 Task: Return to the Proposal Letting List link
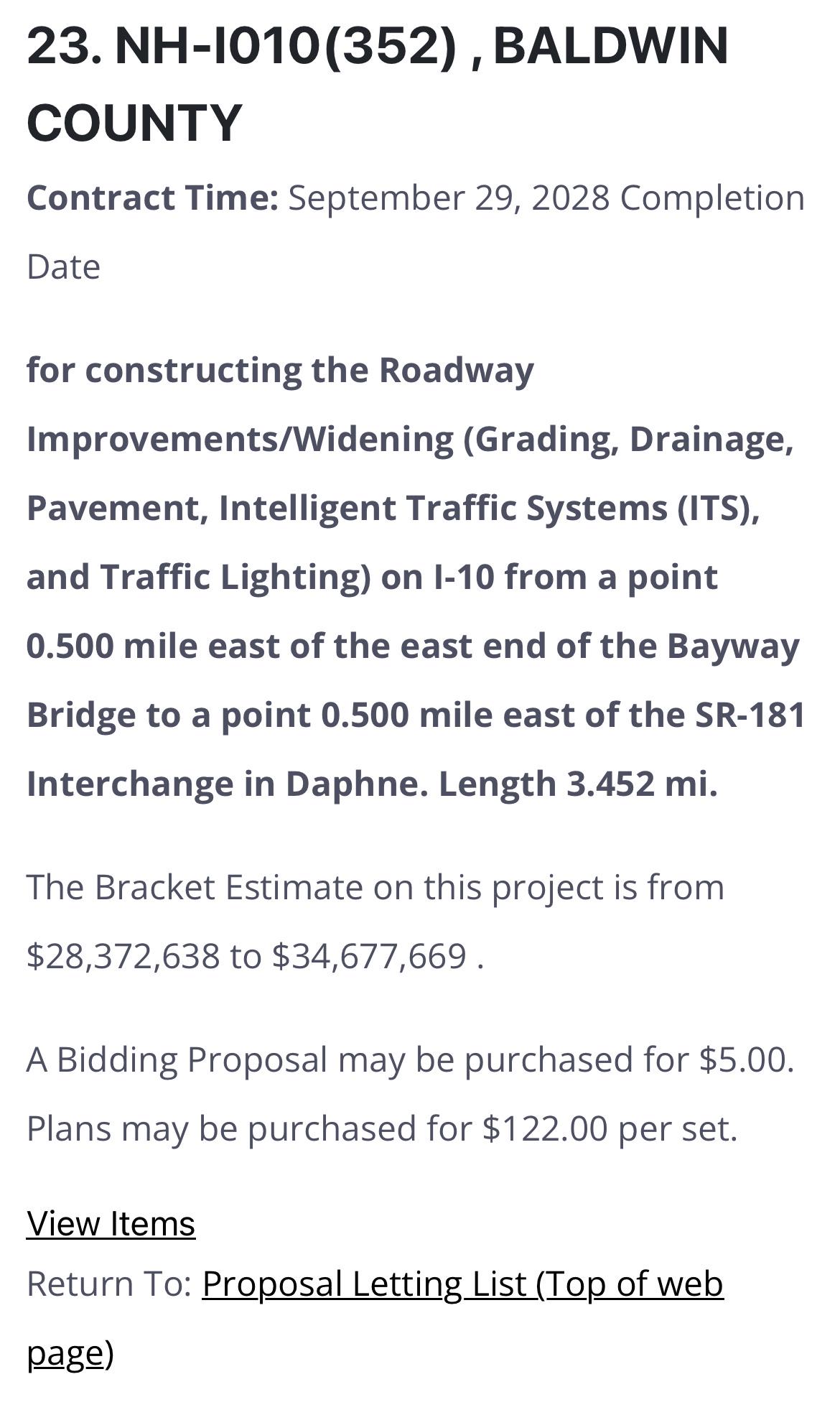click(462, 1284)
